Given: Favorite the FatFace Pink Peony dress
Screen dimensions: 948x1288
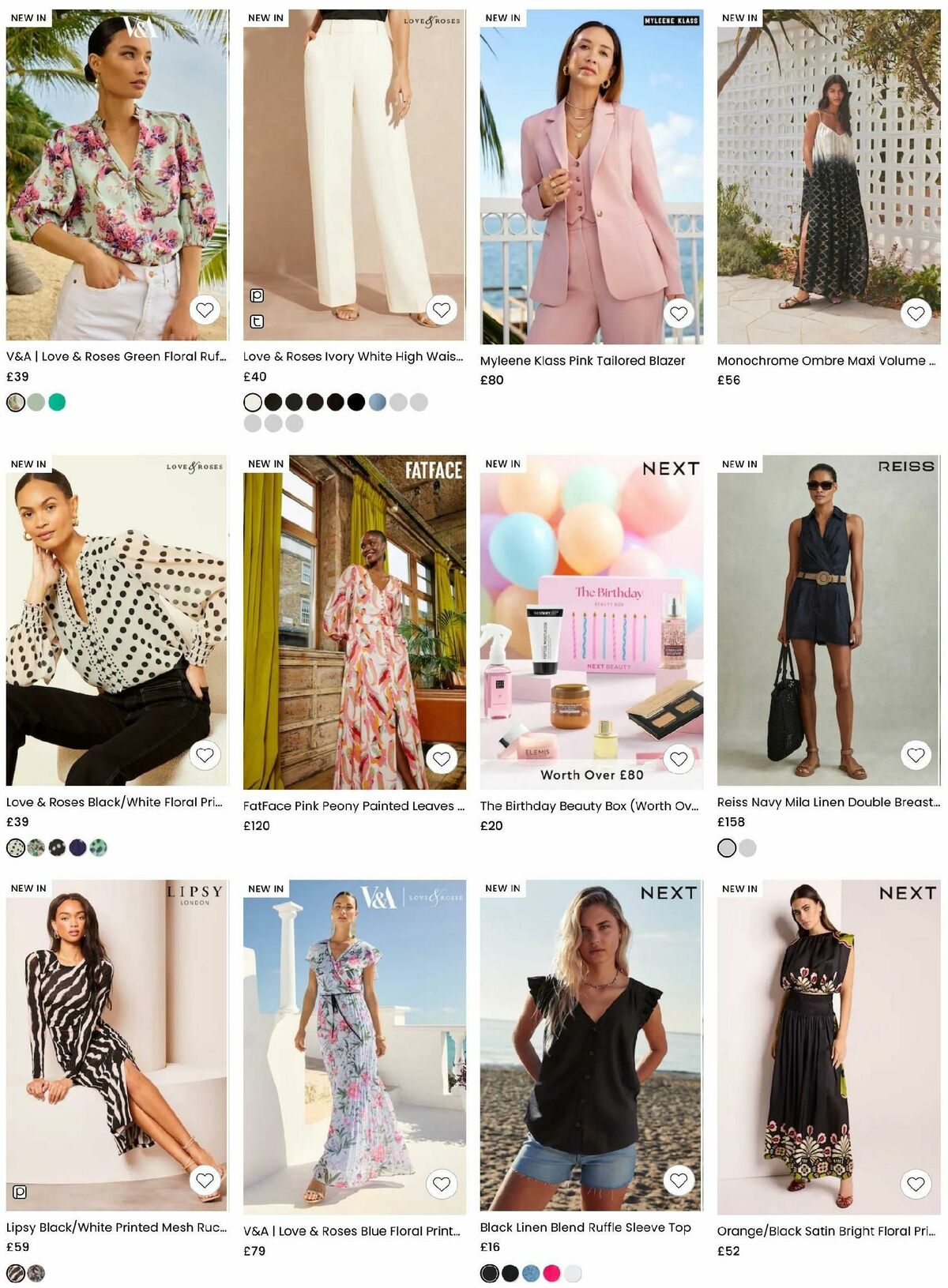Looking at the screenshot, I should point(441,760).
